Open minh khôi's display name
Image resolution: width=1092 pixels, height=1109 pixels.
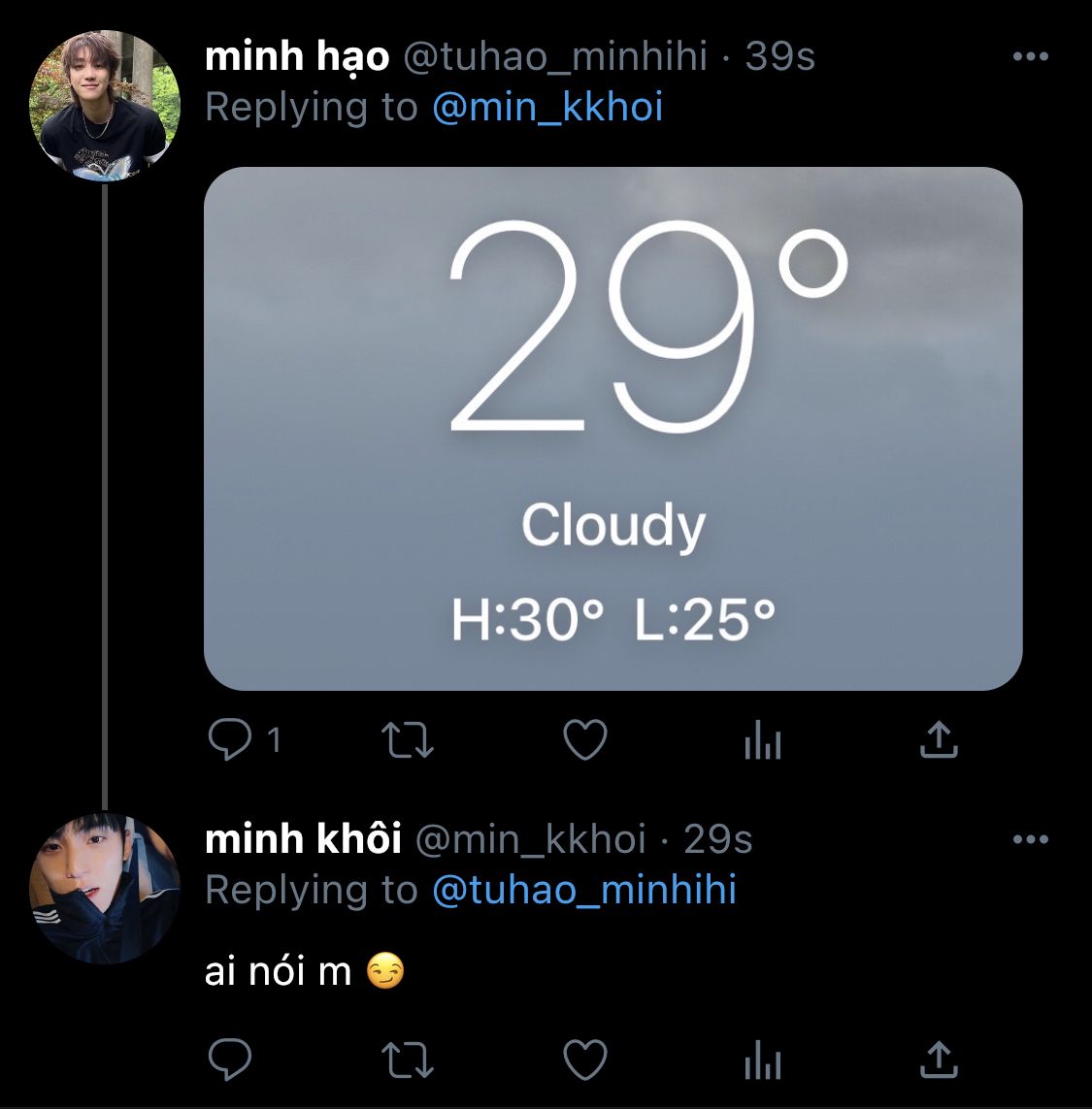tap(303, 839)
